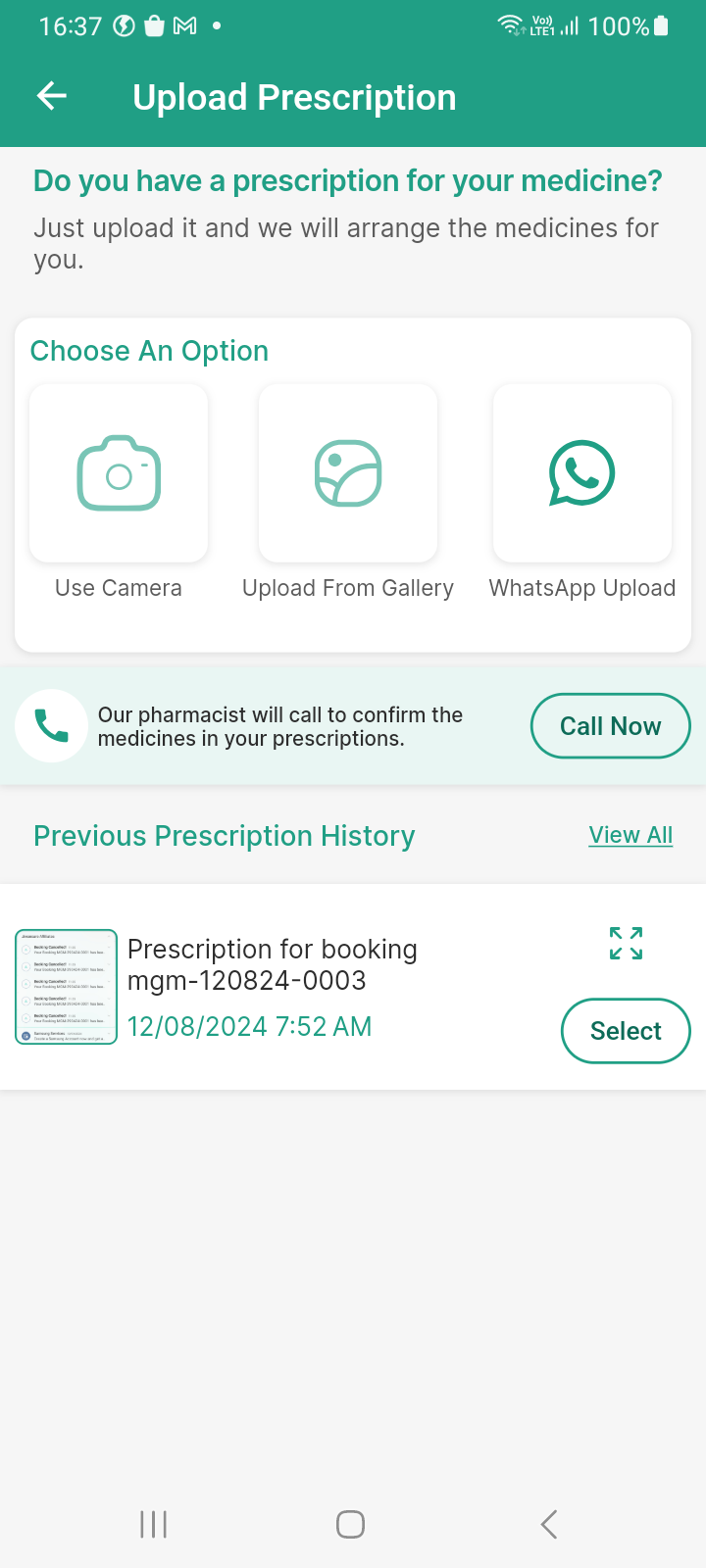Select the WhatsApp Upload icon
This screenshot has height=1568, width=706.
click(581, 473)
